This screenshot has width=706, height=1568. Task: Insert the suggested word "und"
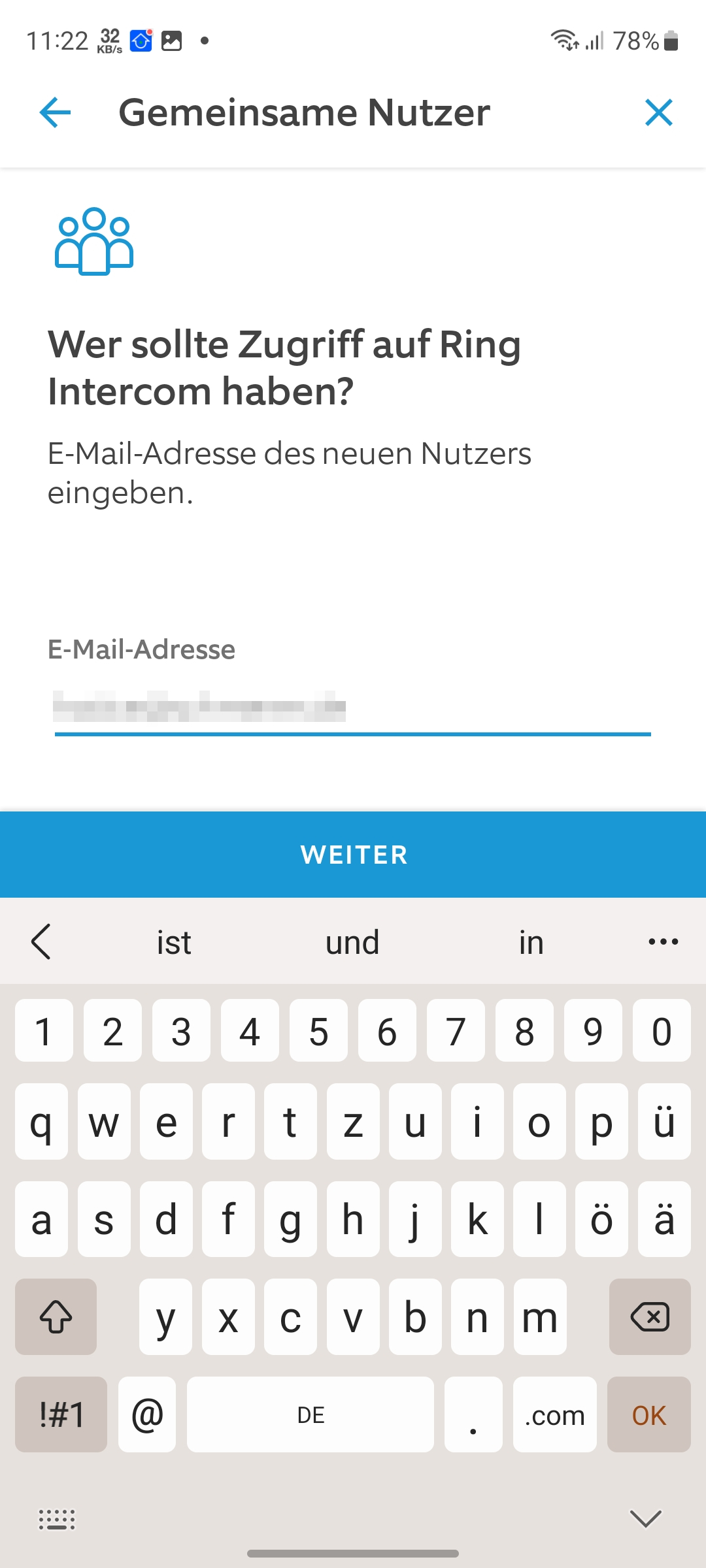[352, 942]
